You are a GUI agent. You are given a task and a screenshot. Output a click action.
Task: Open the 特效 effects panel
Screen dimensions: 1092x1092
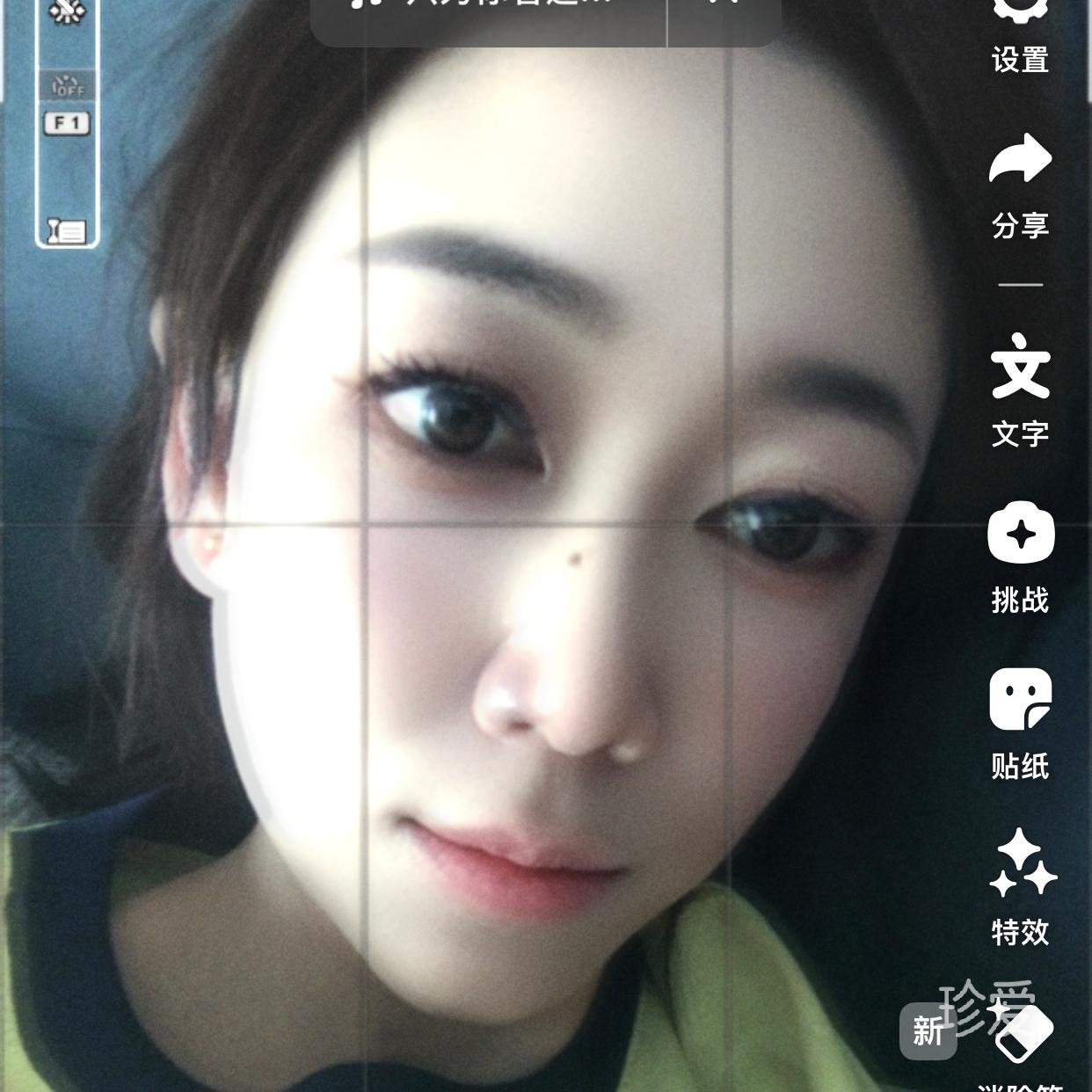pyautogui.click(x=1020, y=884)
